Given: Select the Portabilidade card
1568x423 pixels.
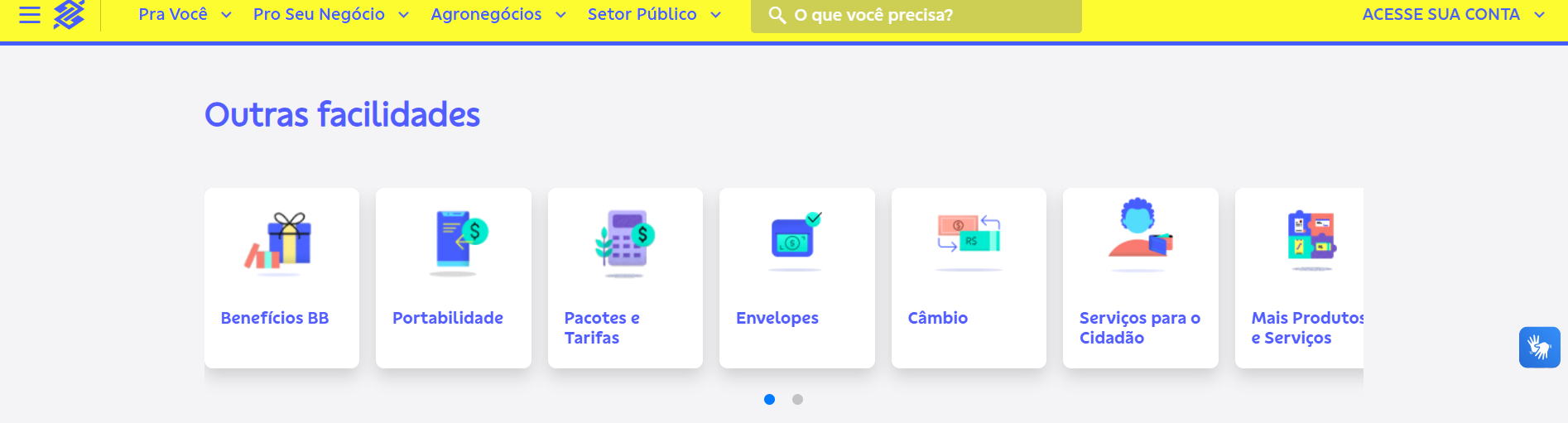Looking at the screenshot, I should [454, 278].
